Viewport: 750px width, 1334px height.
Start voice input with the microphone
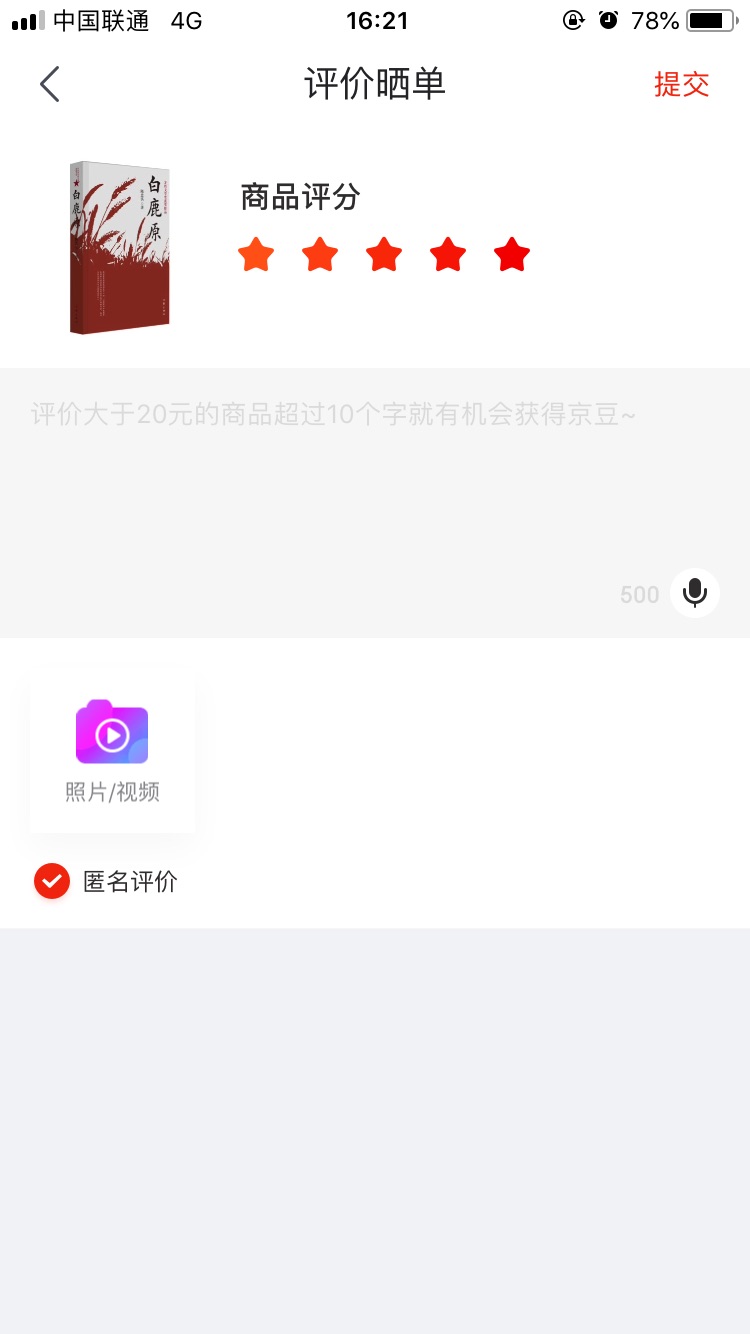pyautogui.click(x=695, y=593)
